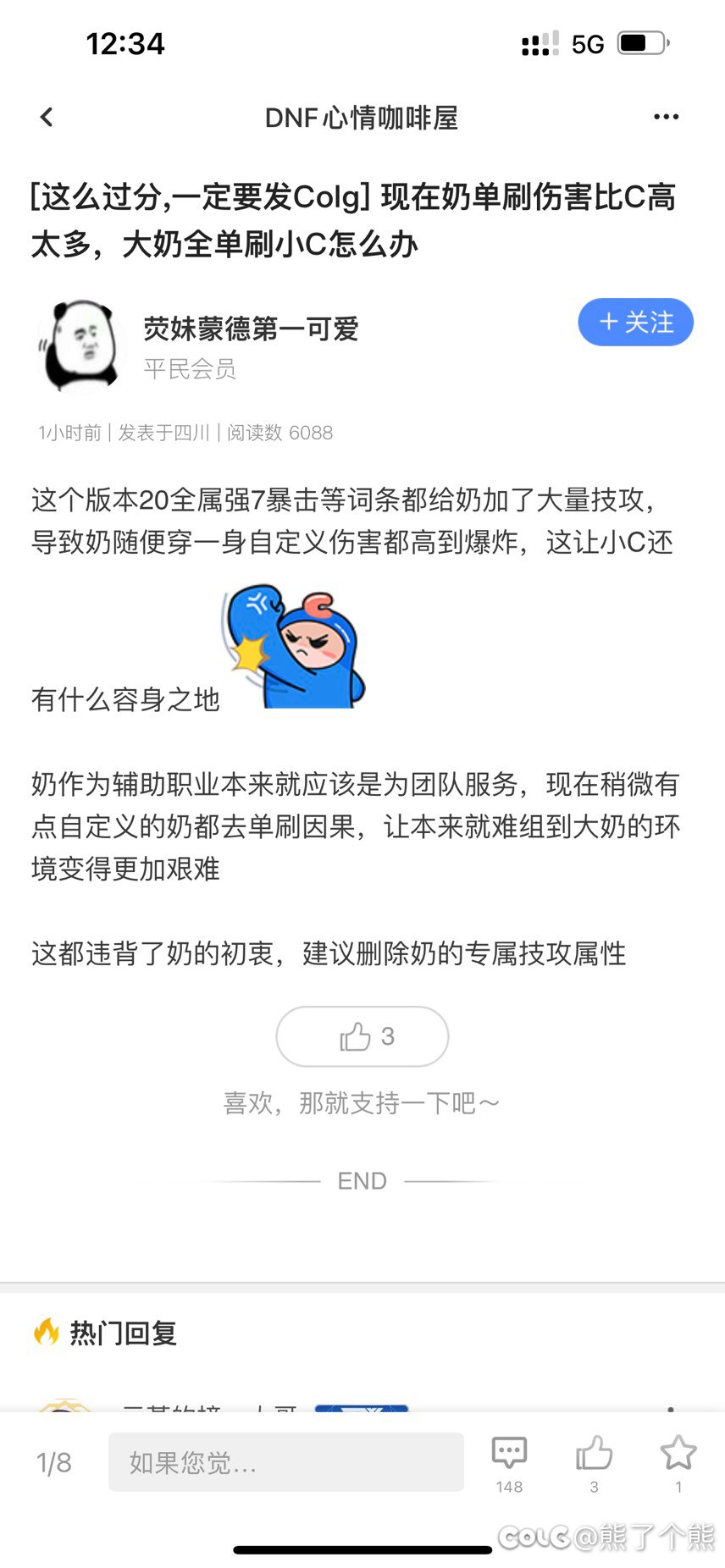Open the DNF心情咖啡屋 forum title
The height and width of the screenshot is (1568, 725).
(x=362, y=117)
